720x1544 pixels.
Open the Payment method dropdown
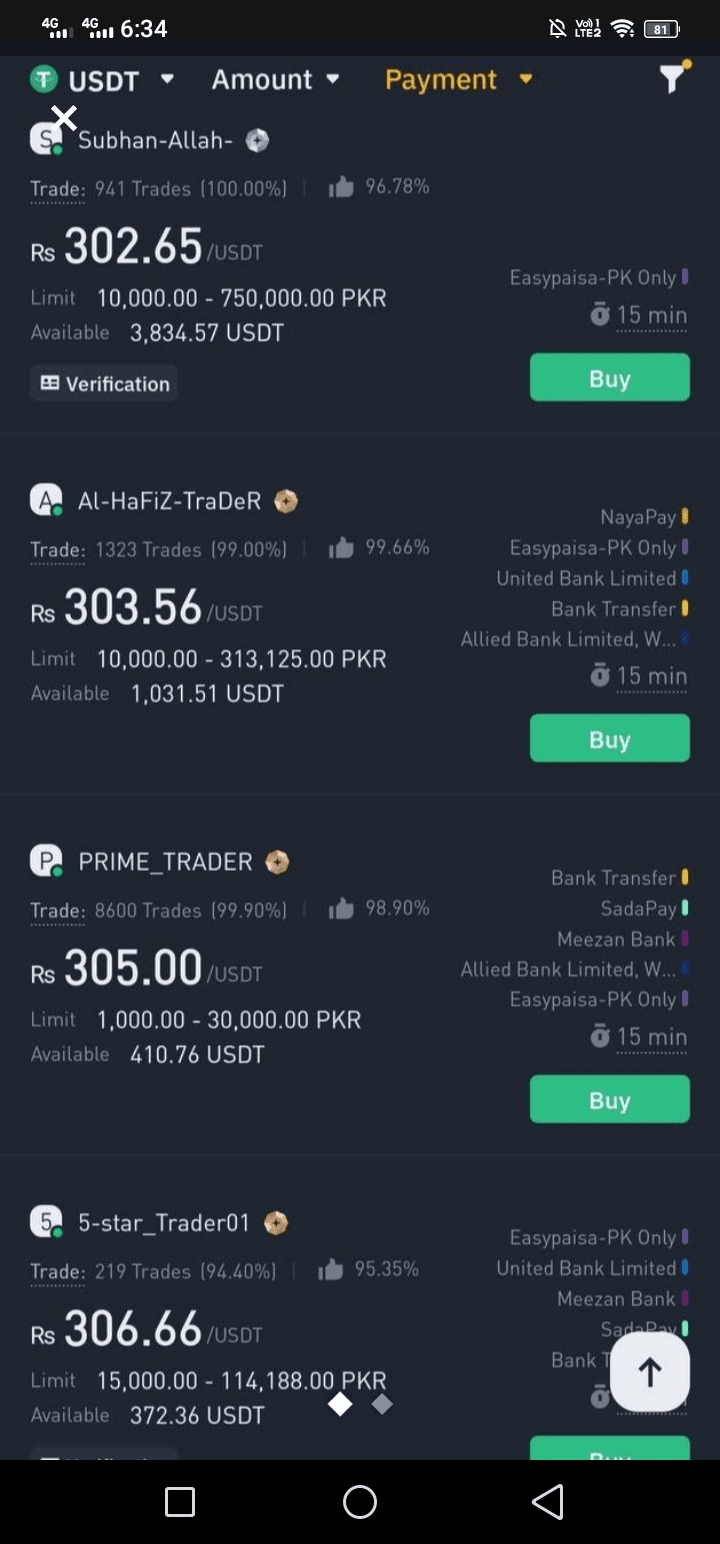[x=458, y=80]
